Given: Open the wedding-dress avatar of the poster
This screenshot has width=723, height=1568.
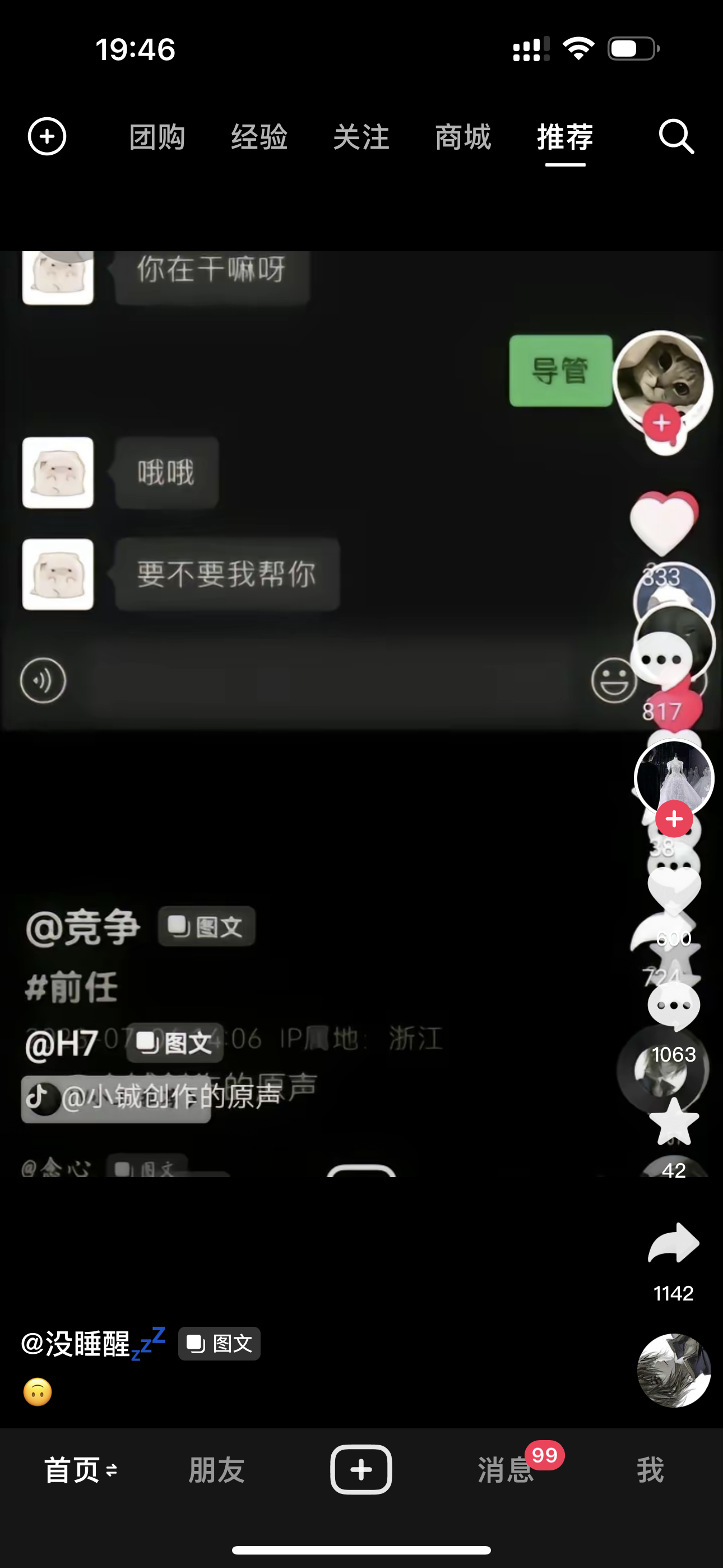Looking at the screenshot, I should (x=674, y=778).
